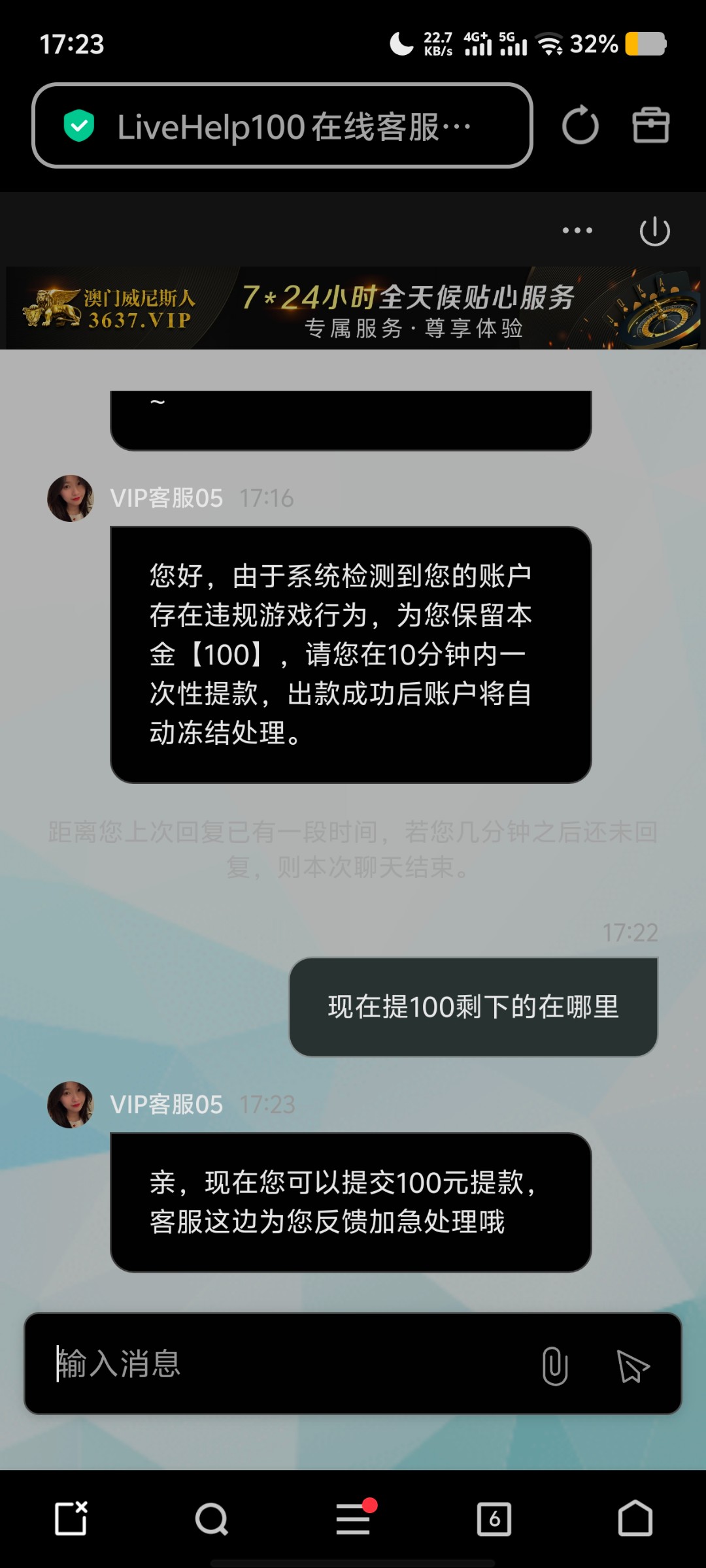Reload the page with the refresh icon

click(x=580, y=125)
